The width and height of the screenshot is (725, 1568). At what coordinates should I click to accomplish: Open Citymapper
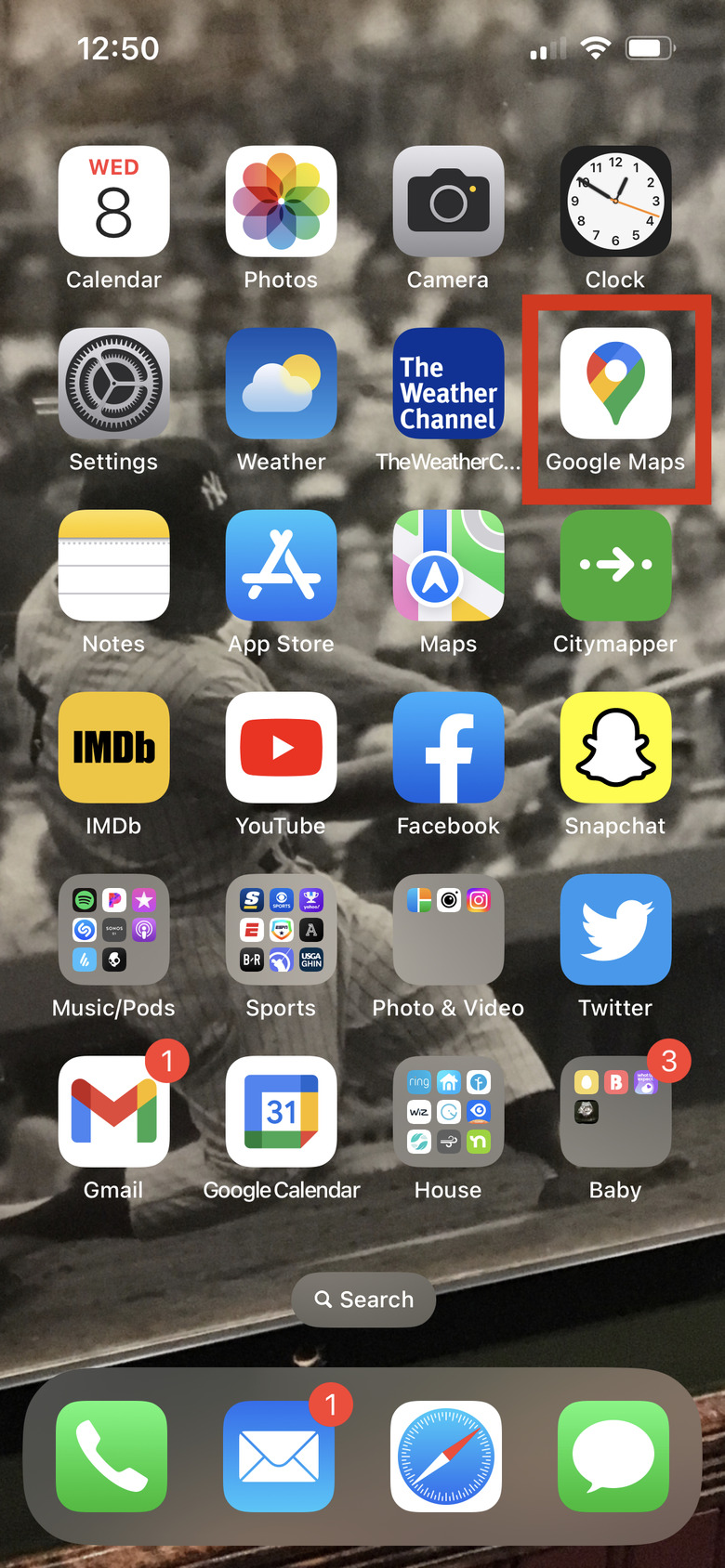pos(615,566)
